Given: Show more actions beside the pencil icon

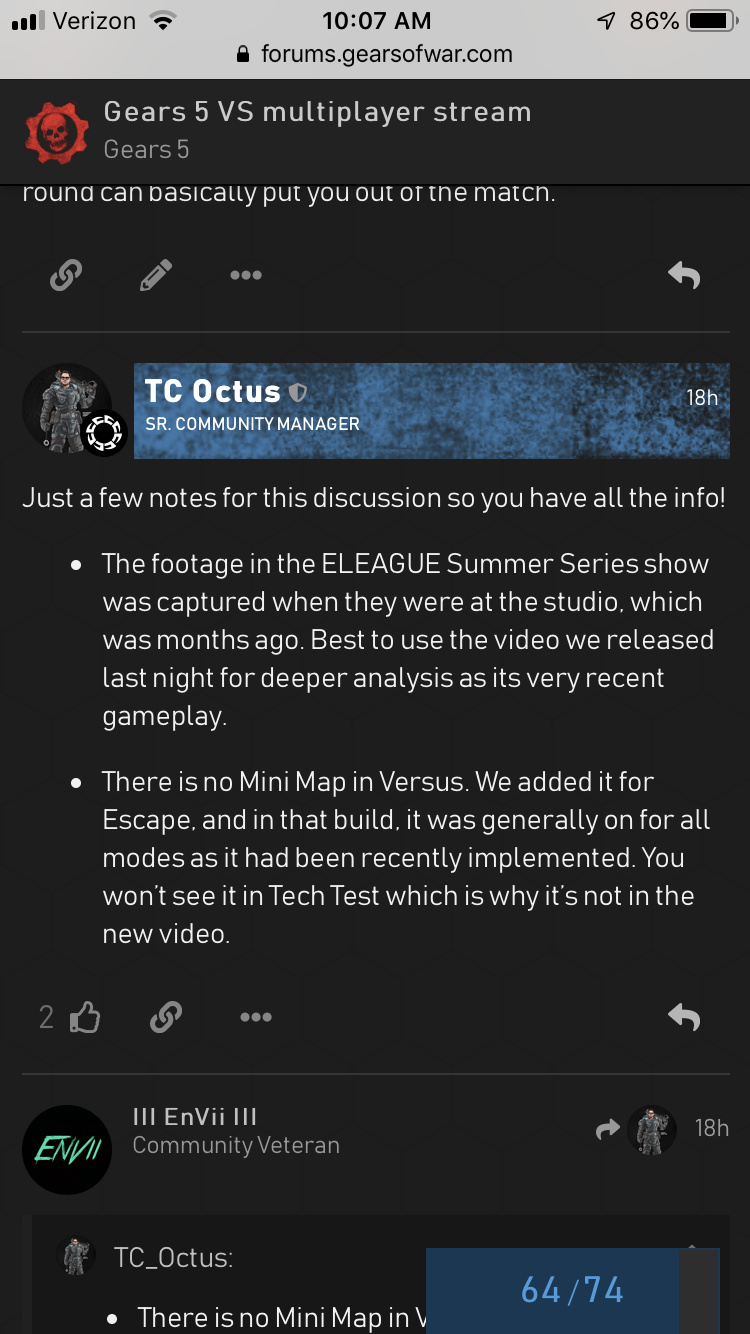Looking at the screenshot, I should click(245, 275).
